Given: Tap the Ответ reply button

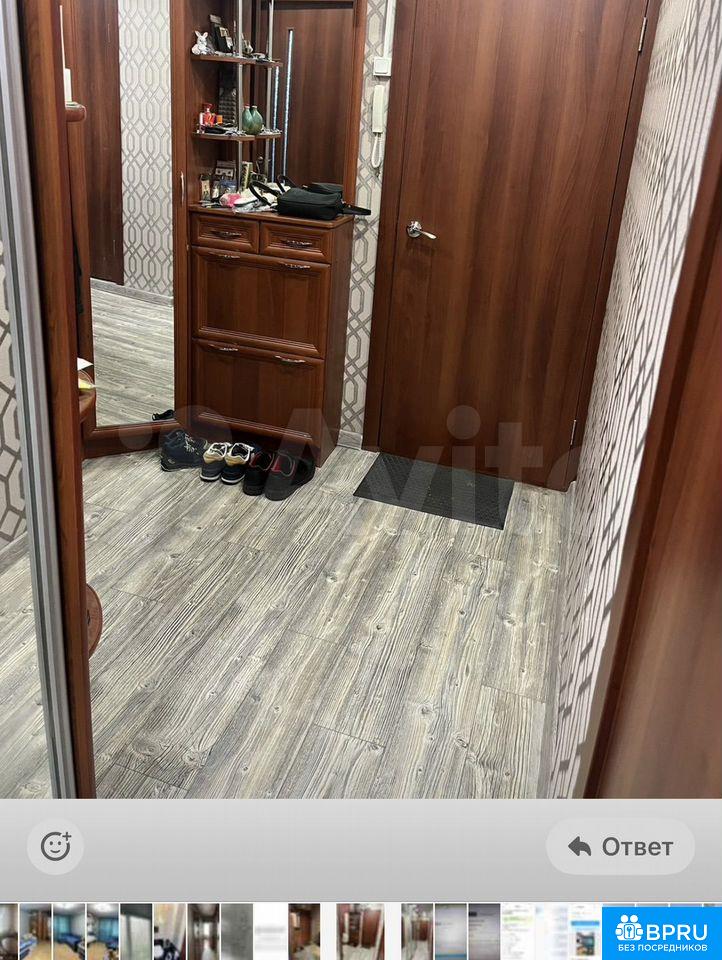Looking at the screenshot, I should pos(620,847).
